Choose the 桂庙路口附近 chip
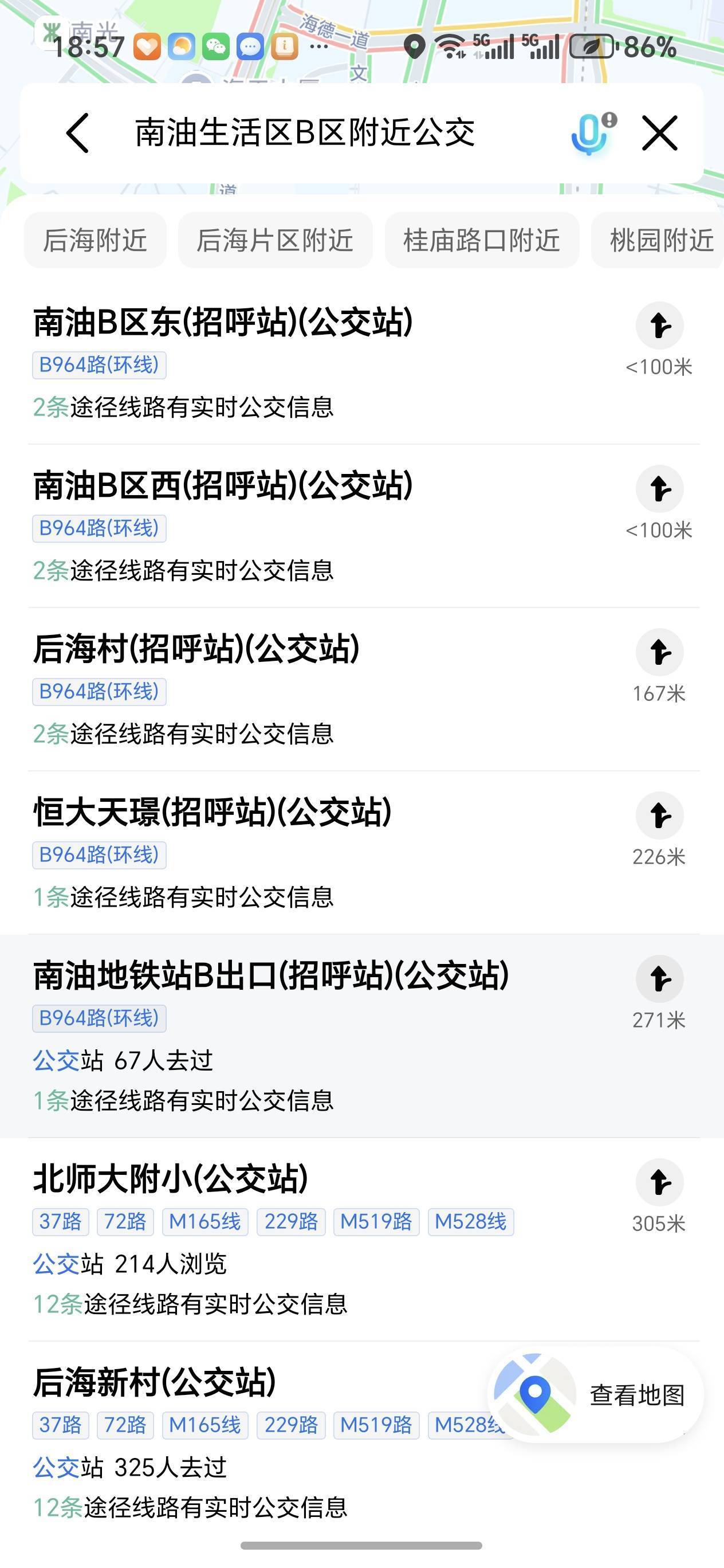724x1568 pixels. [481, 240]
